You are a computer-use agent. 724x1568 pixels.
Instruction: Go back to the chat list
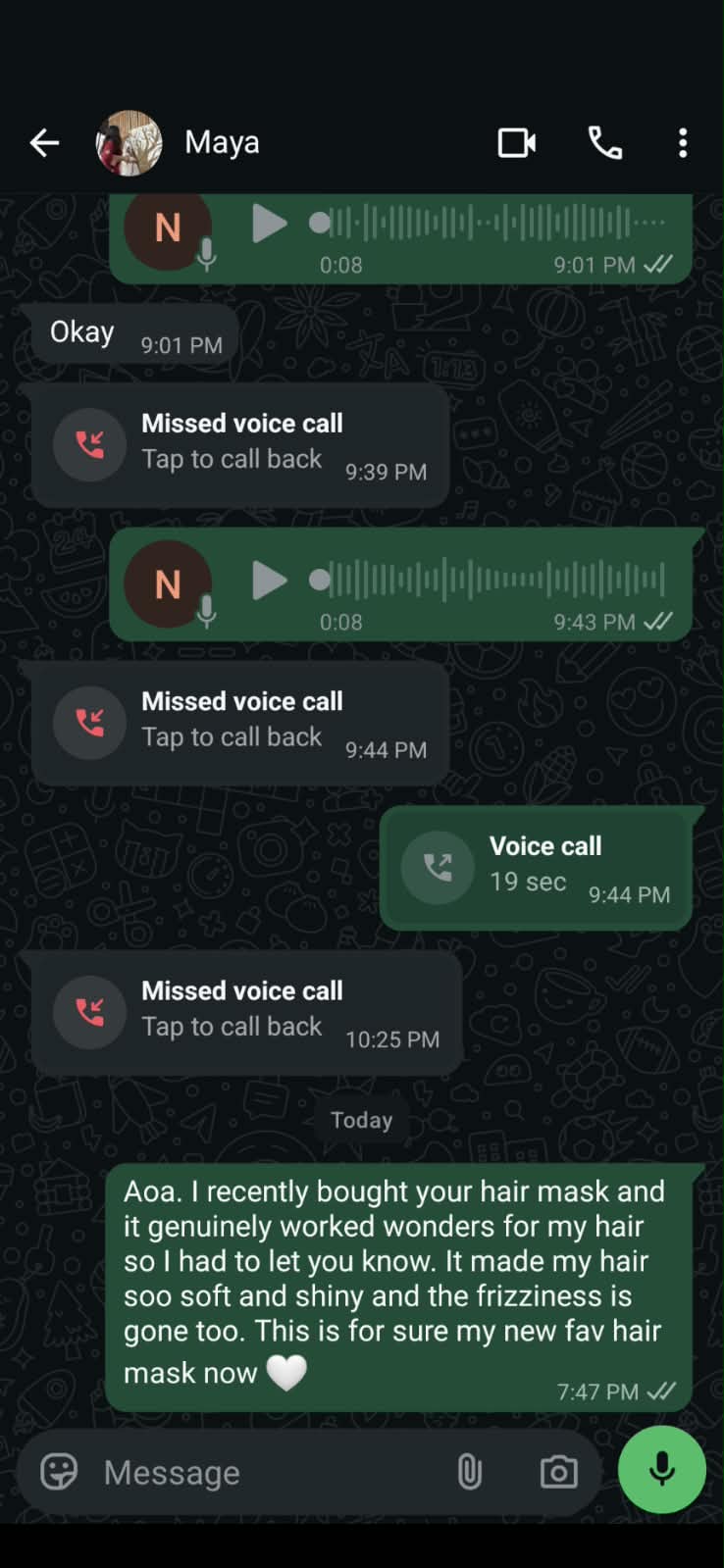click(x=44, y=143)
